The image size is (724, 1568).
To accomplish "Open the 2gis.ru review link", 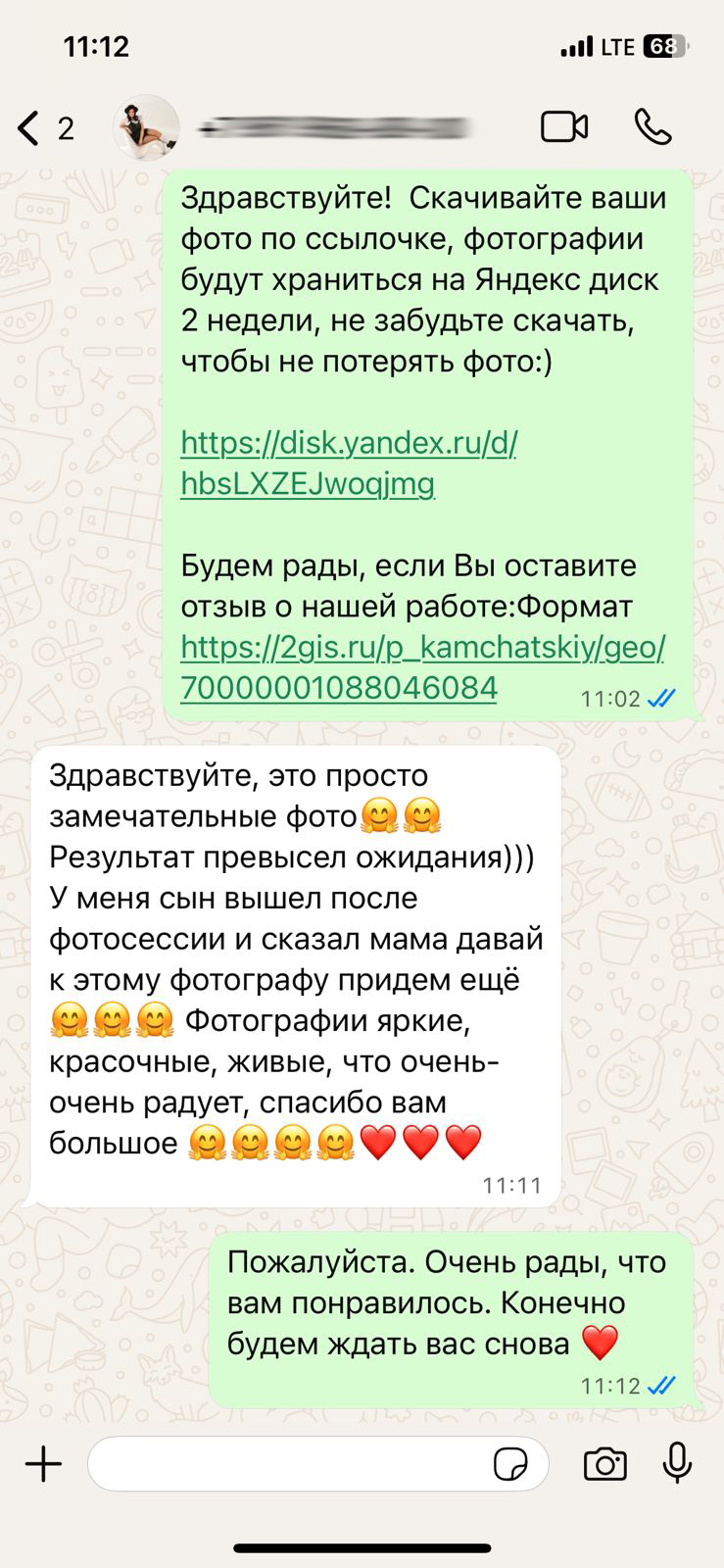I will [x=421, y=666].
